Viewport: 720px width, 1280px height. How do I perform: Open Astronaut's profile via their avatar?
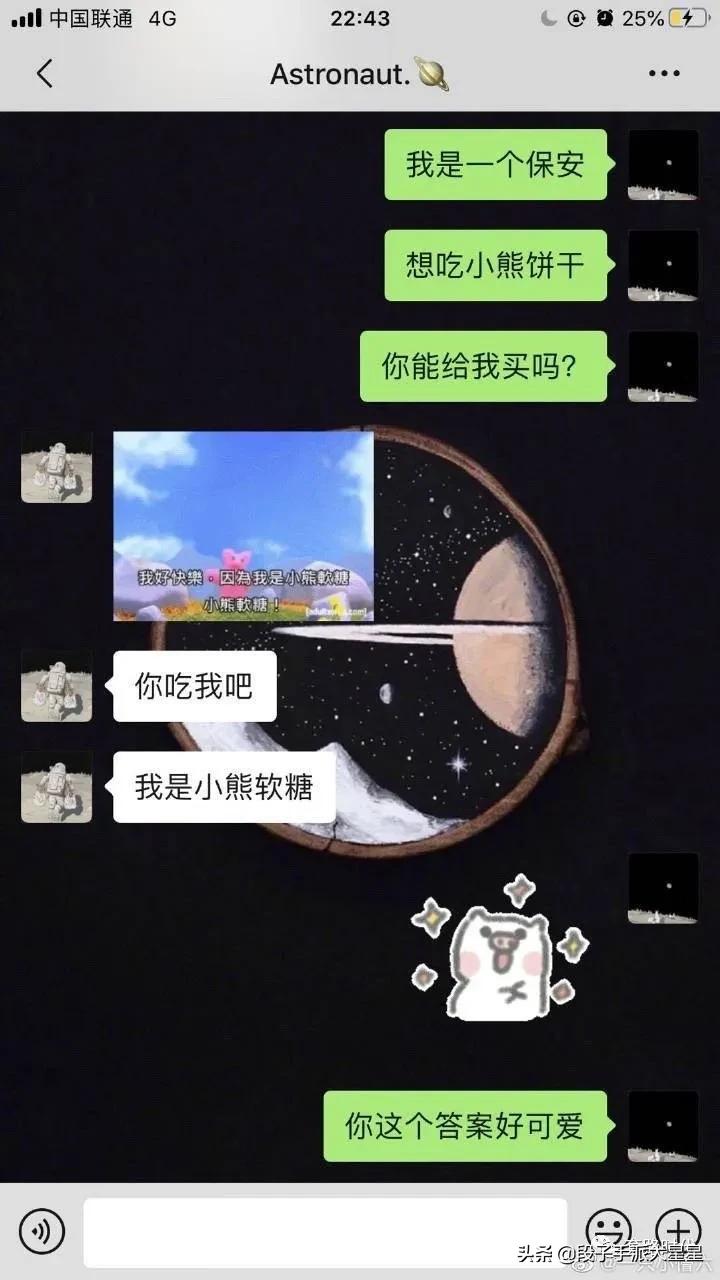[56, 467]
